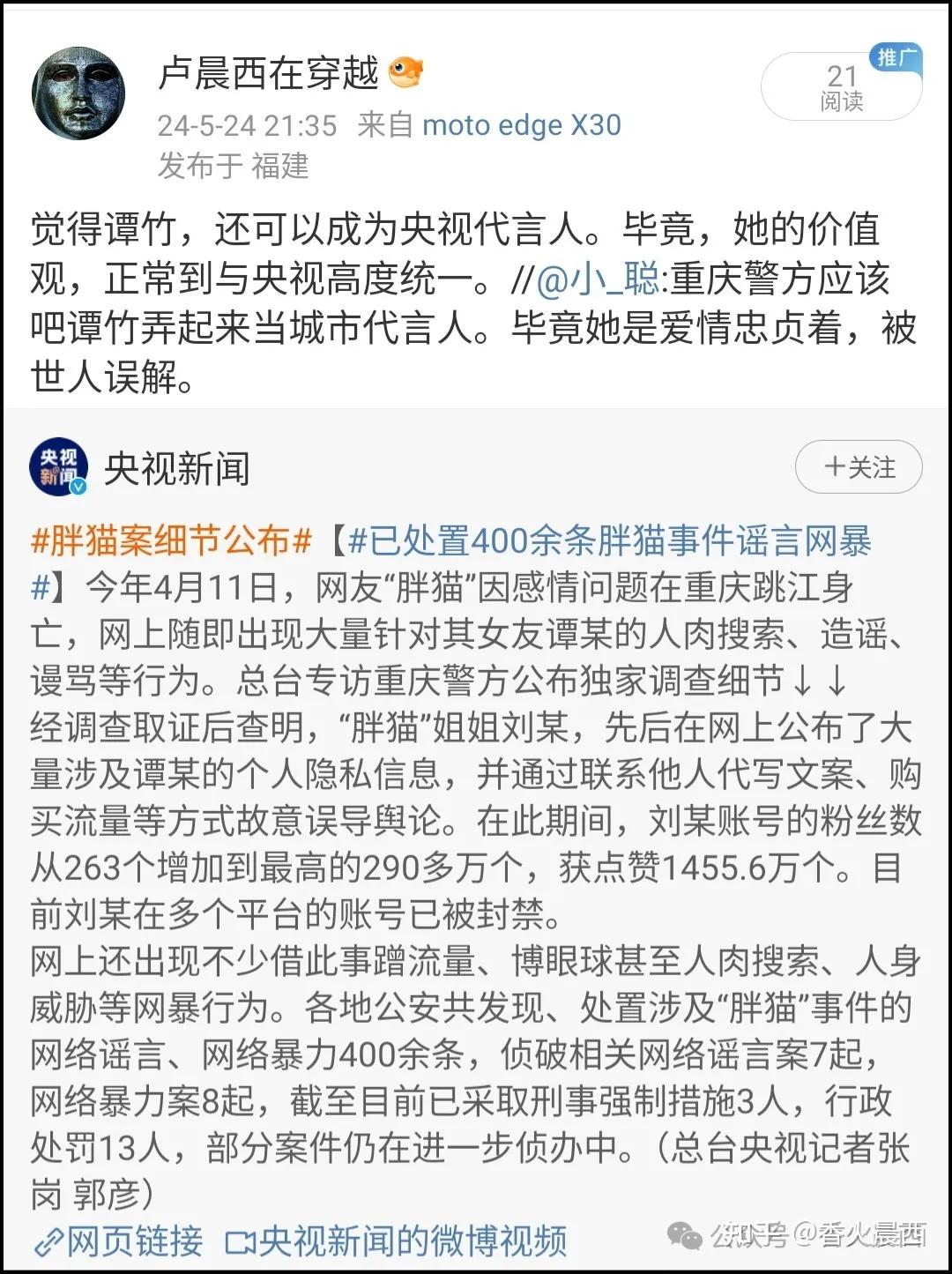Play 央视新闻的微博视频
This screenshot has width=952, height=1274.
(x=397, y=1241)
